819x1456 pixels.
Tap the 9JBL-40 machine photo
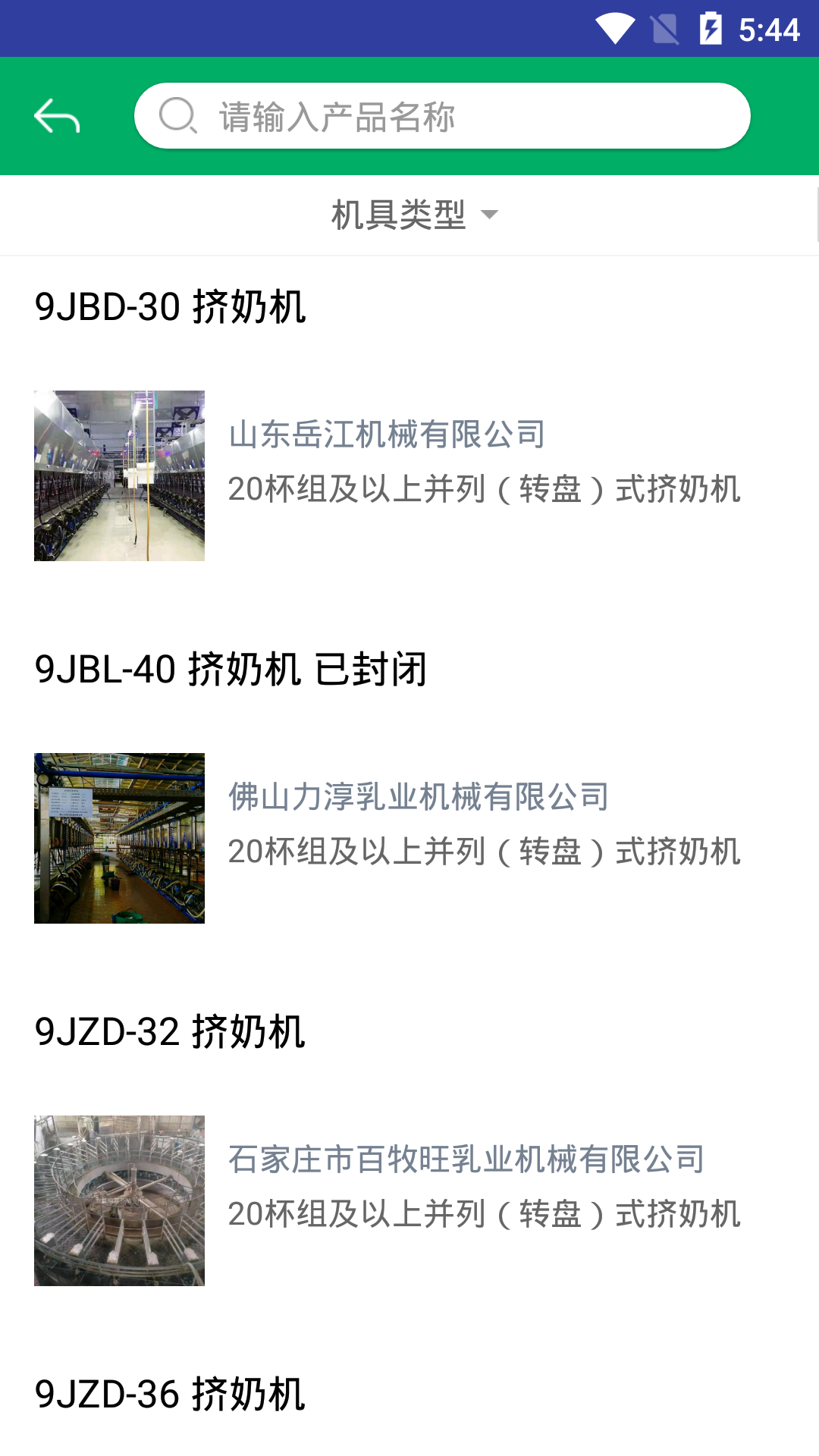click(x=119, y=838)
